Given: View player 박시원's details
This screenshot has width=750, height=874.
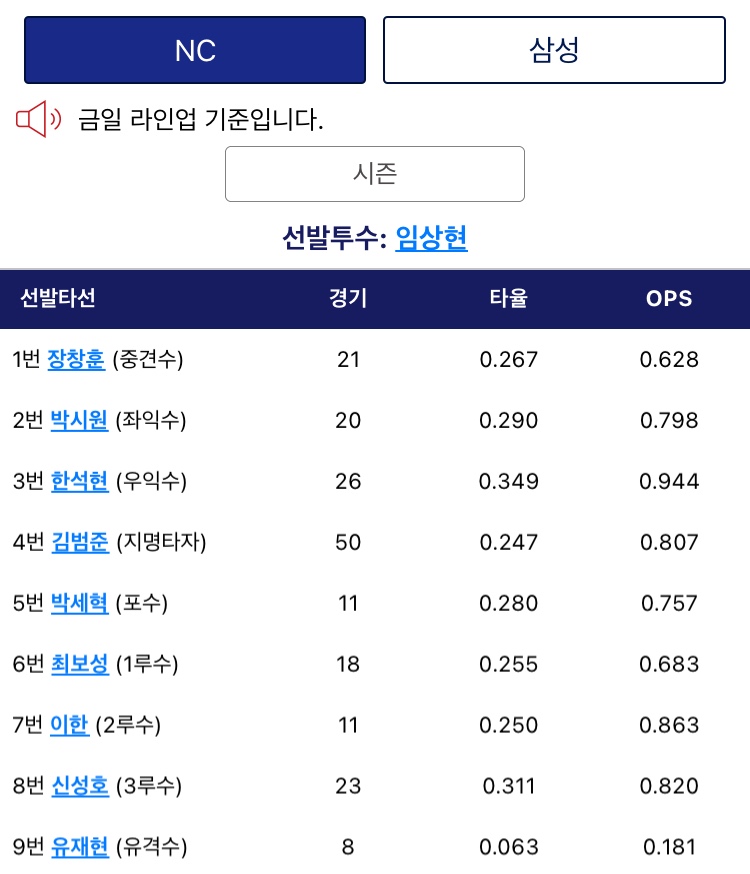Looking at the screenshot, I should click(x=79, y=420).
